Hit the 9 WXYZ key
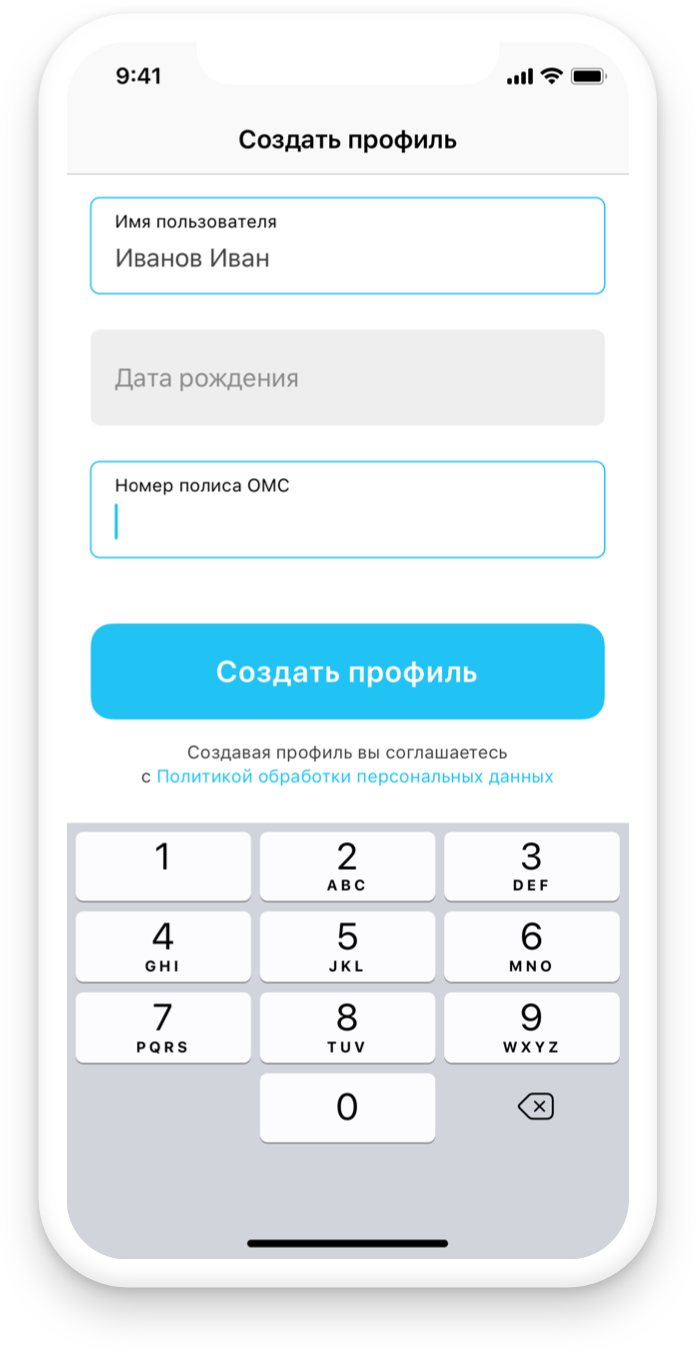696x1351 pixels. click(x=531, y=1027)
